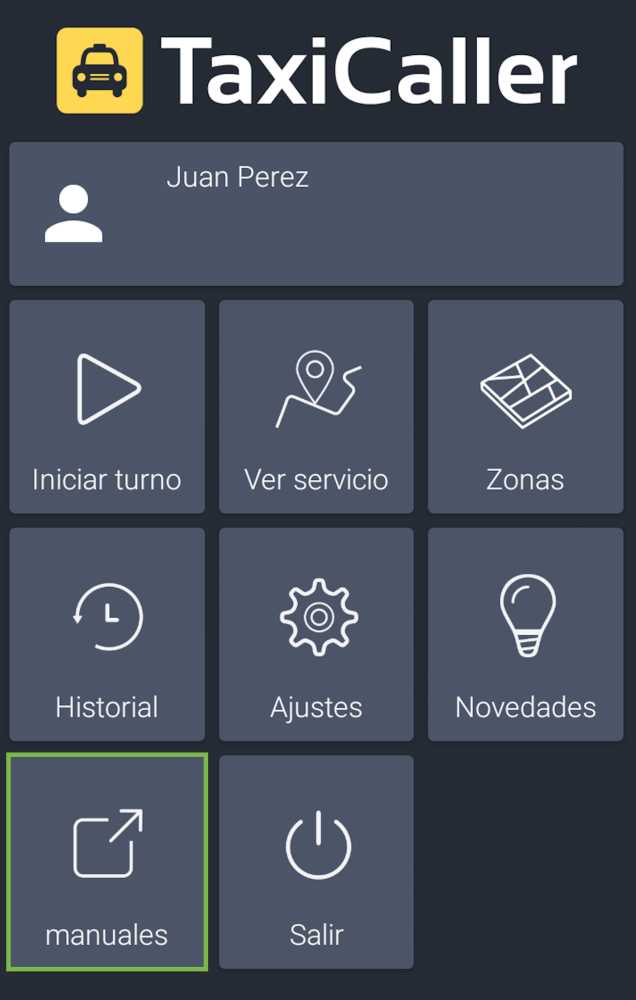Viewport: 636px width, 1000px height.
Task: Open Ajustes settings
Action: 316,635
